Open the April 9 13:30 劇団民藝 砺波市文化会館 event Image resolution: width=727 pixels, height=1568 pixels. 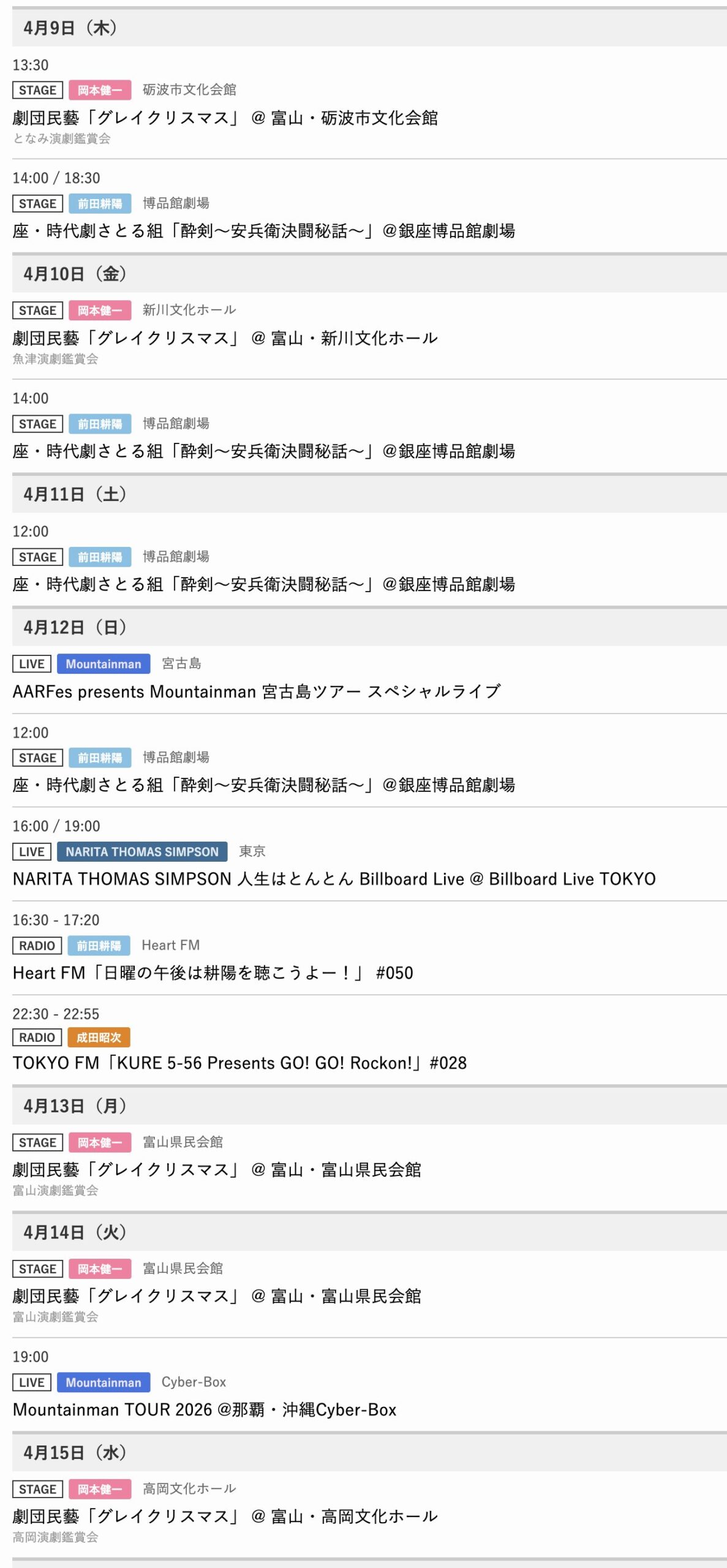tap(225, 118)
